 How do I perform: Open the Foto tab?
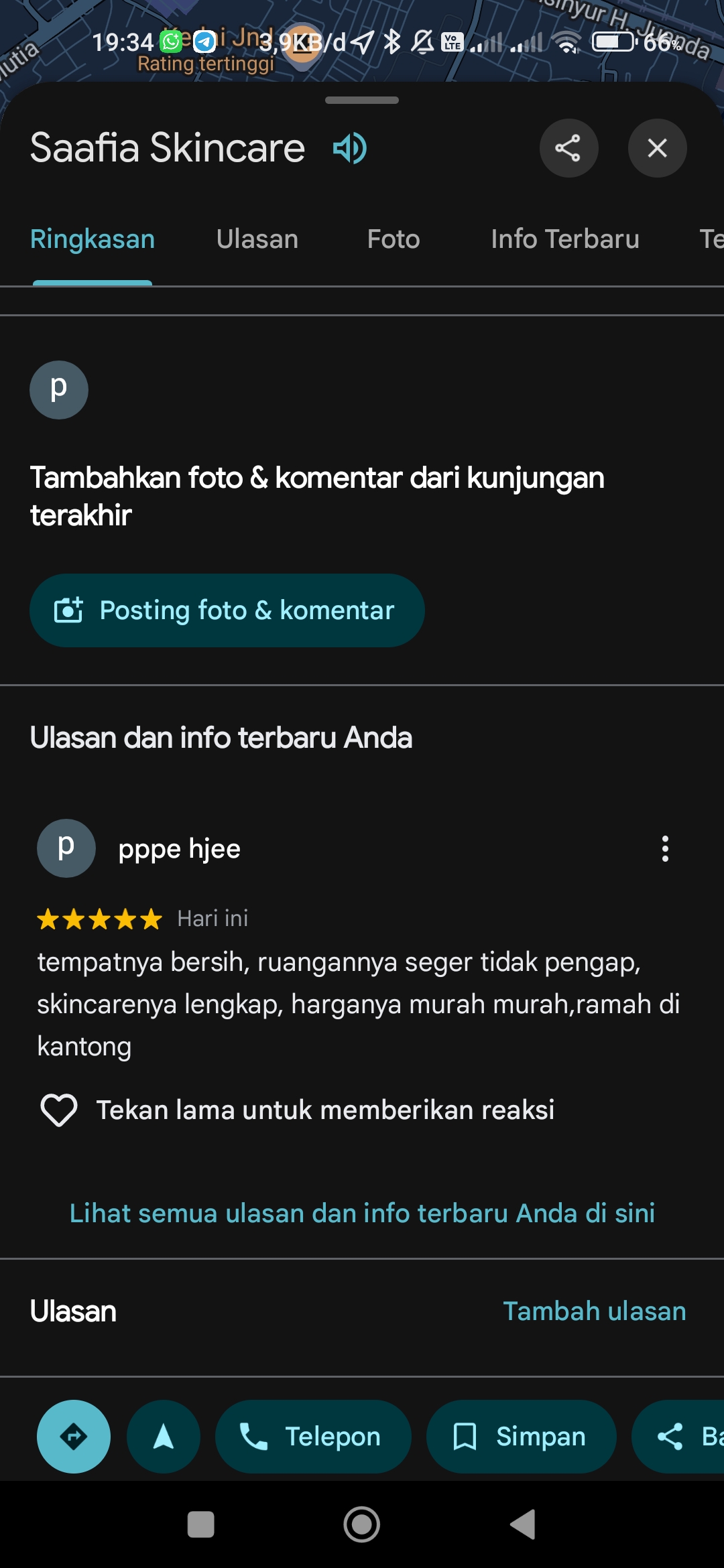click(x=394, y=239)
